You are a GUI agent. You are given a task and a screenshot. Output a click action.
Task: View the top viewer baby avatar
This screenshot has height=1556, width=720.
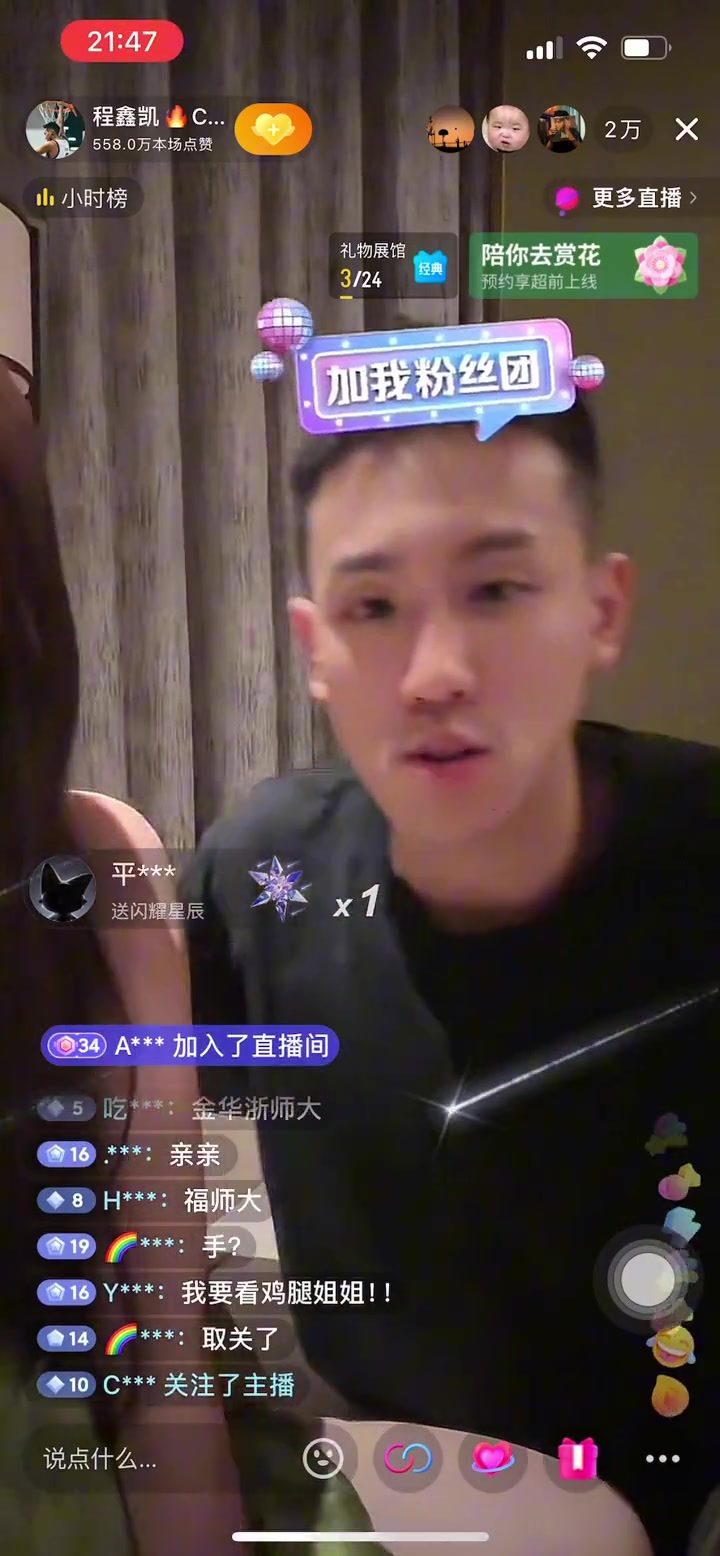pos(506,129)
